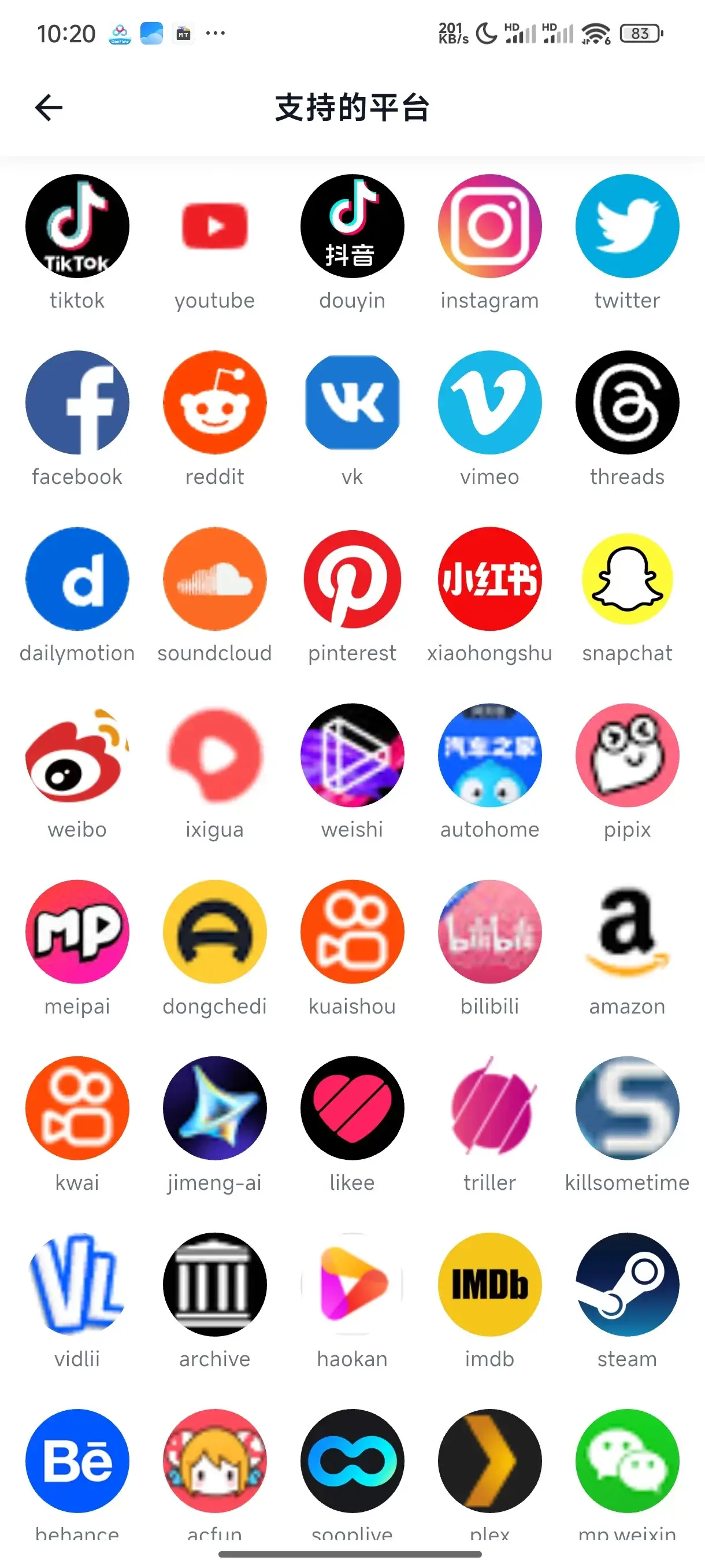Choose xiaohongshu from the list

tap(489, 579)
